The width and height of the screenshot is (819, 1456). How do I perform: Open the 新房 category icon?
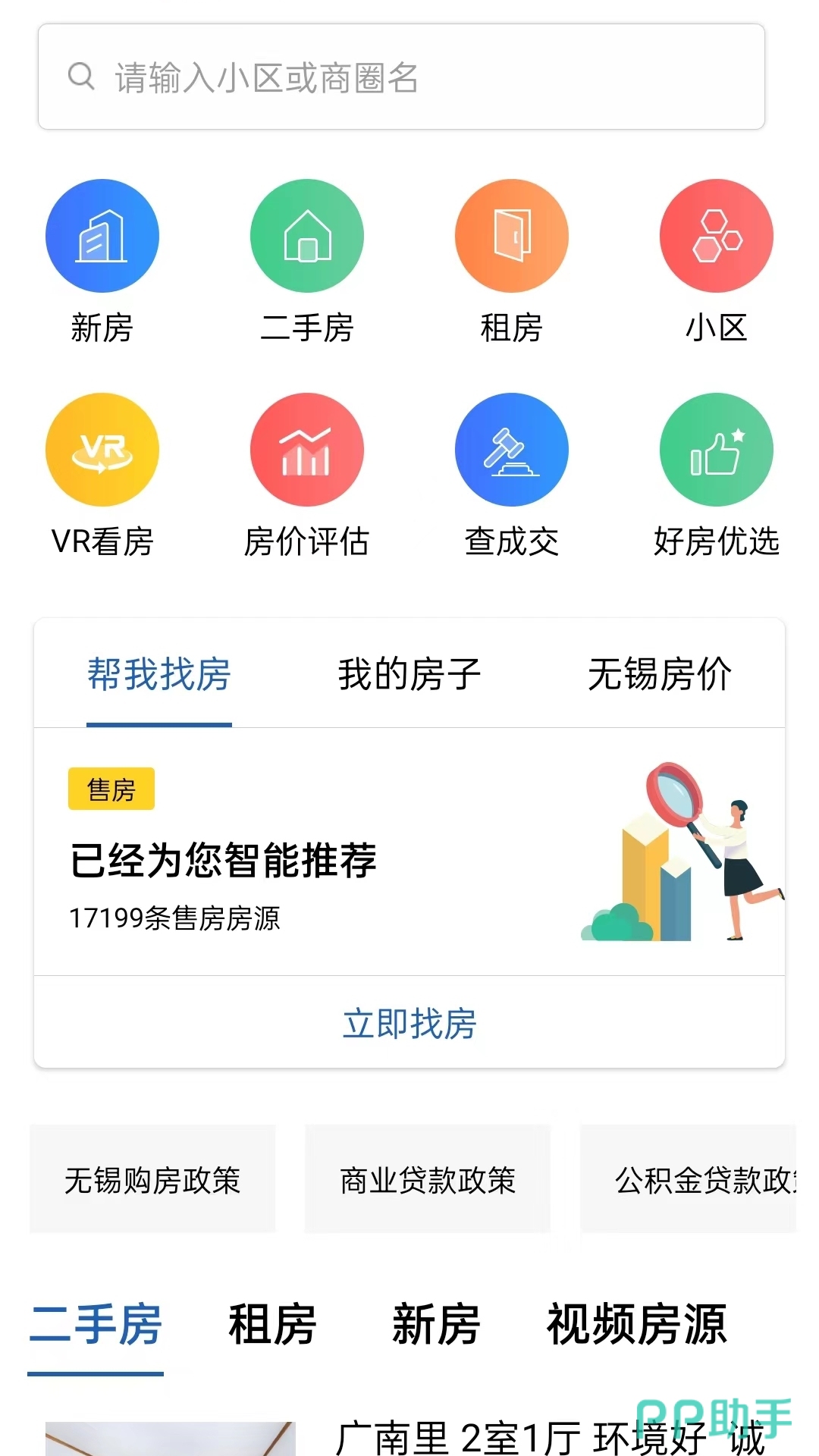click(102, 236)
